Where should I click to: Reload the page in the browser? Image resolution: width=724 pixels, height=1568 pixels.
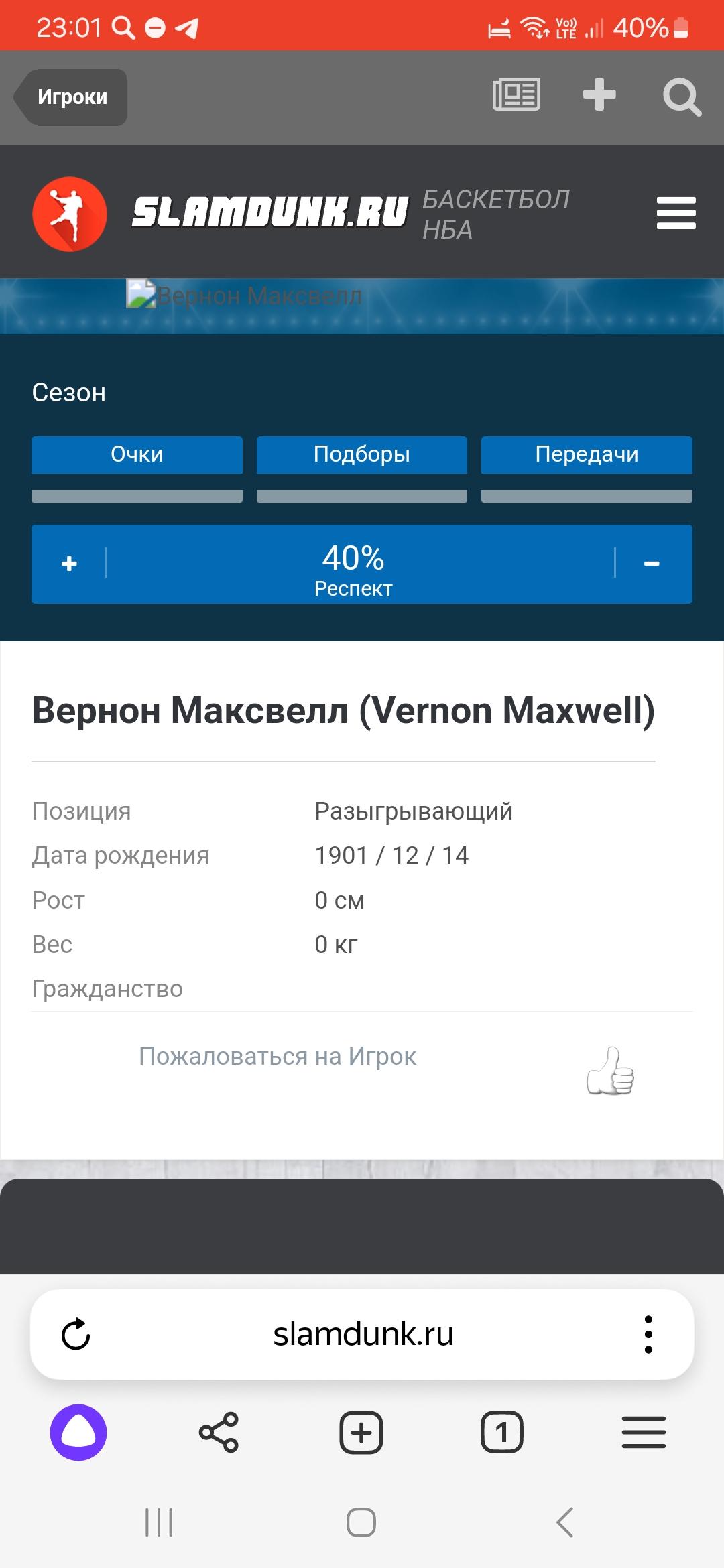76,1334
